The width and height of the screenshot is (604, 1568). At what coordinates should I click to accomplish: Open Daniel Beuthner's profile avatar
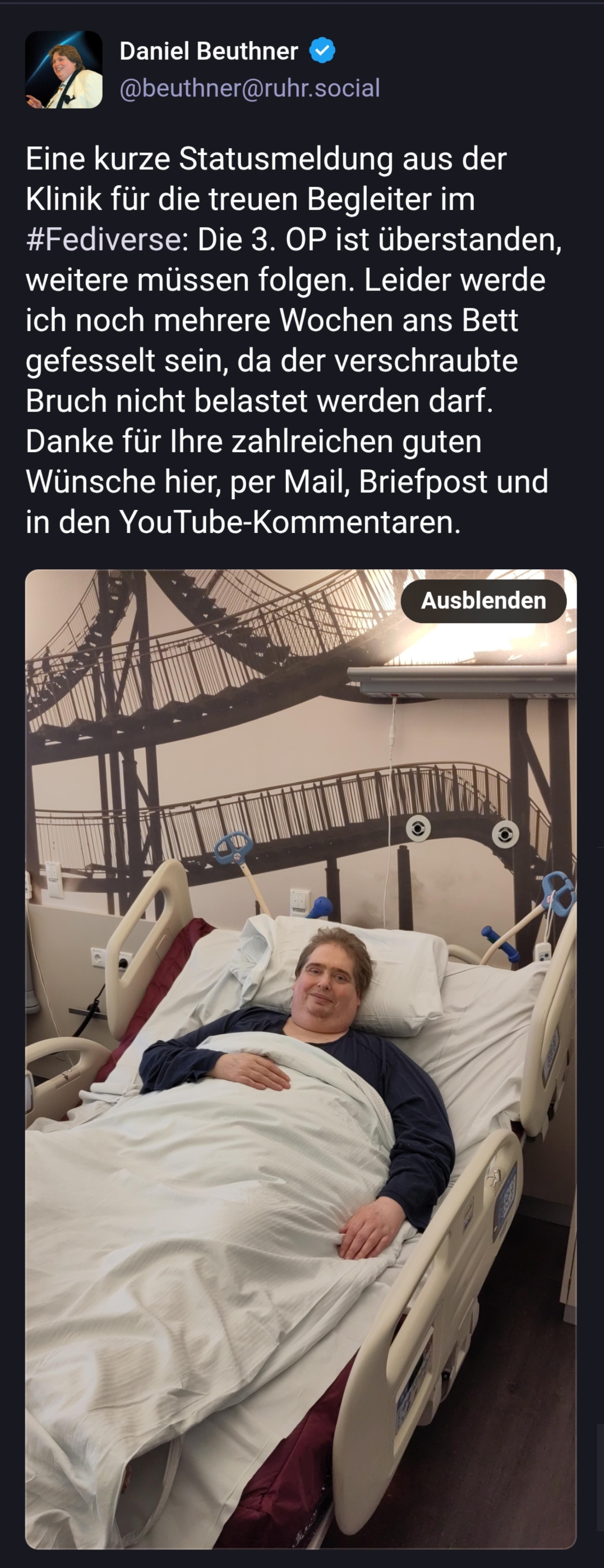63,70
